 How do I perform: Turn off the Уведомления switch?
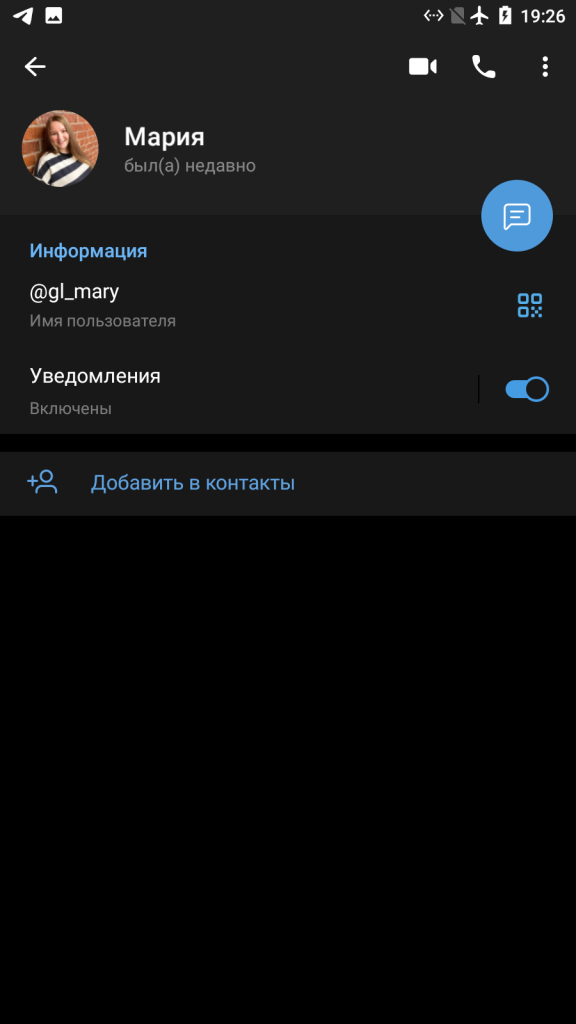pos(526,389)
